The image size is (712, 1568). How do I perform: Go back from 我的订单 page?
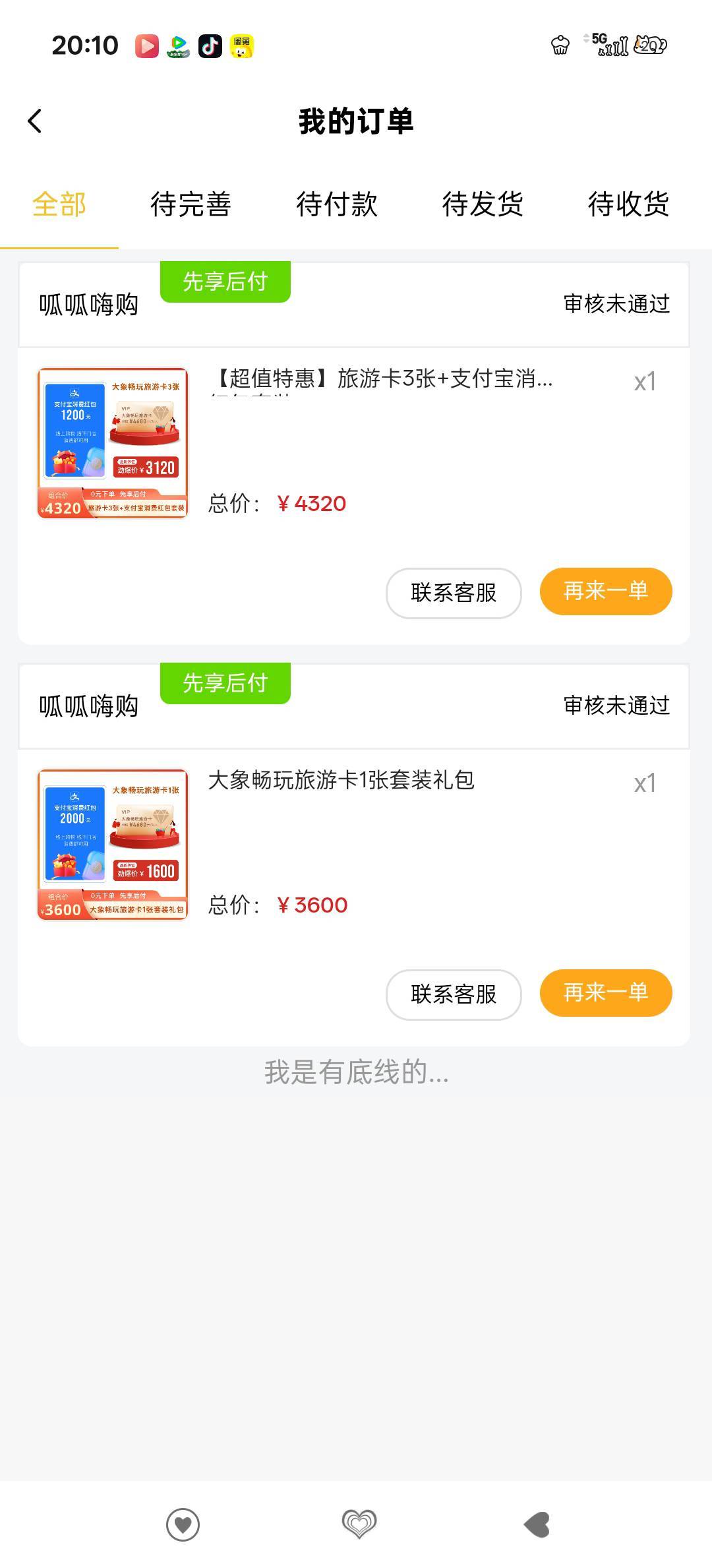pyautogui.click(x=35, y=121)
